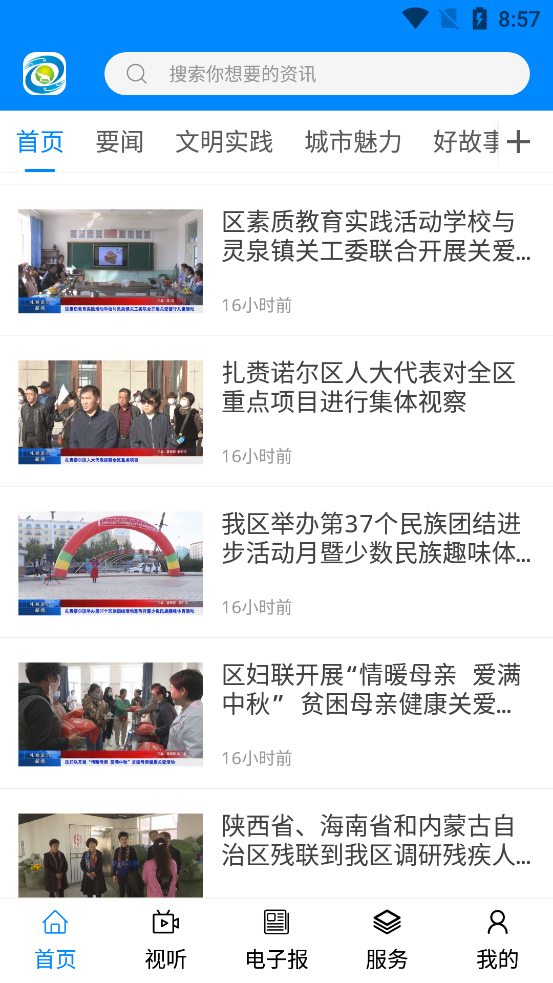This screenshot has width=553, height=983.
Task: Switch to the 服务 bottom tab
Action: coord(387,940)
